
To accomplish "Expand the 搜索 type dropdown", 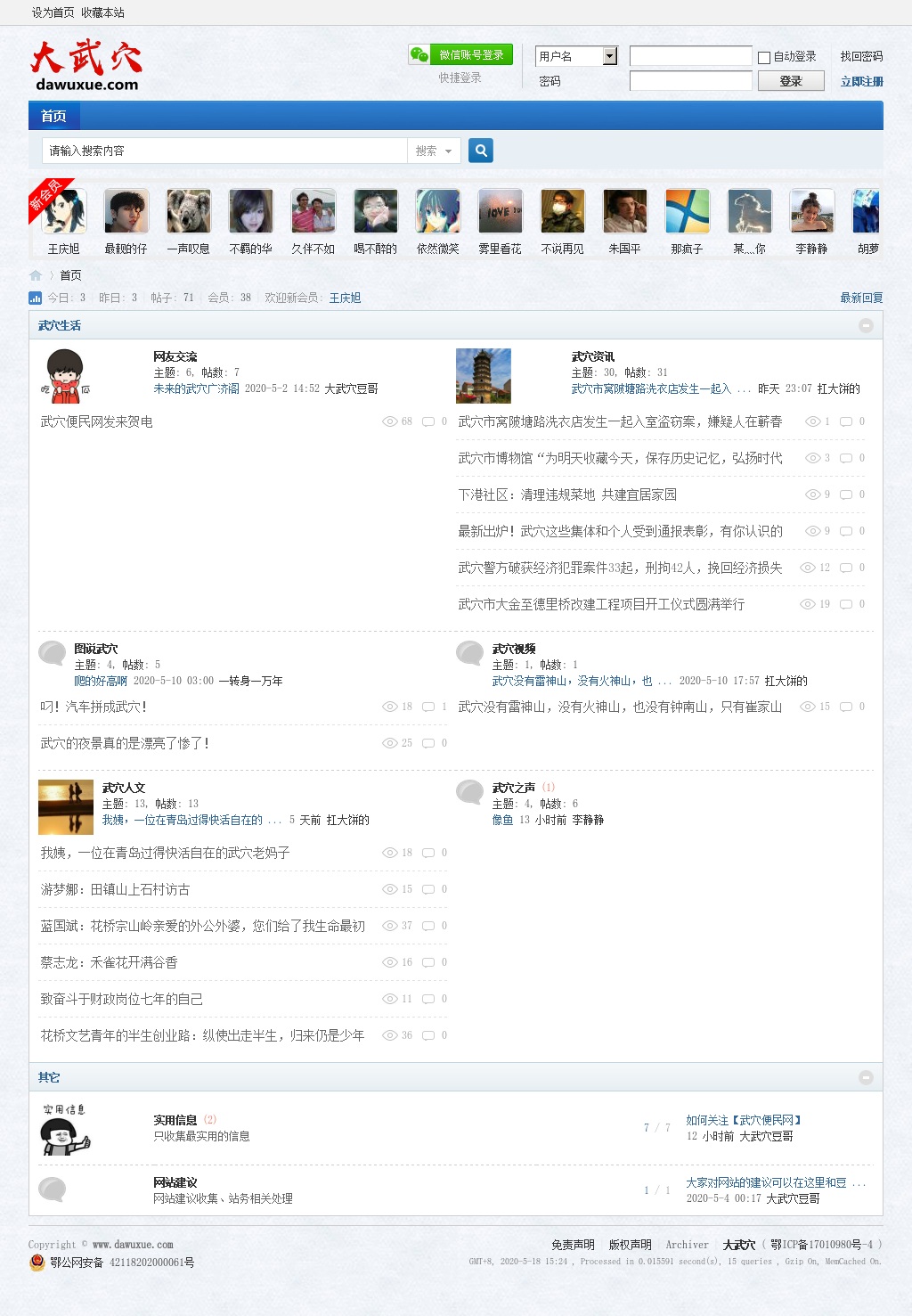I will pyautogui.click(x=434, y=151).
